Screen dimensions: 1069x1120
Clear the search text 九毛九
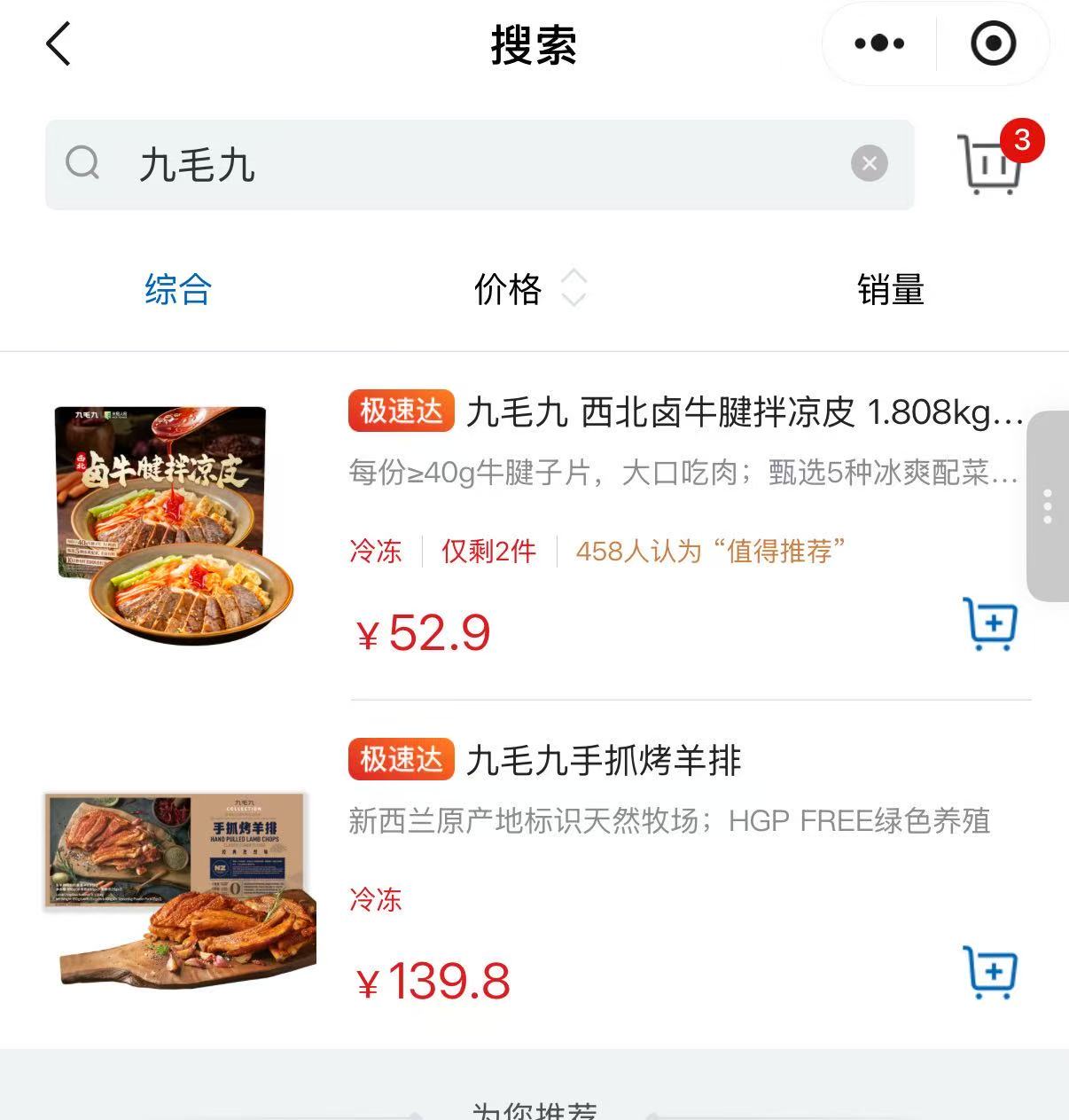pyautogui.click(x=869, y=164)
